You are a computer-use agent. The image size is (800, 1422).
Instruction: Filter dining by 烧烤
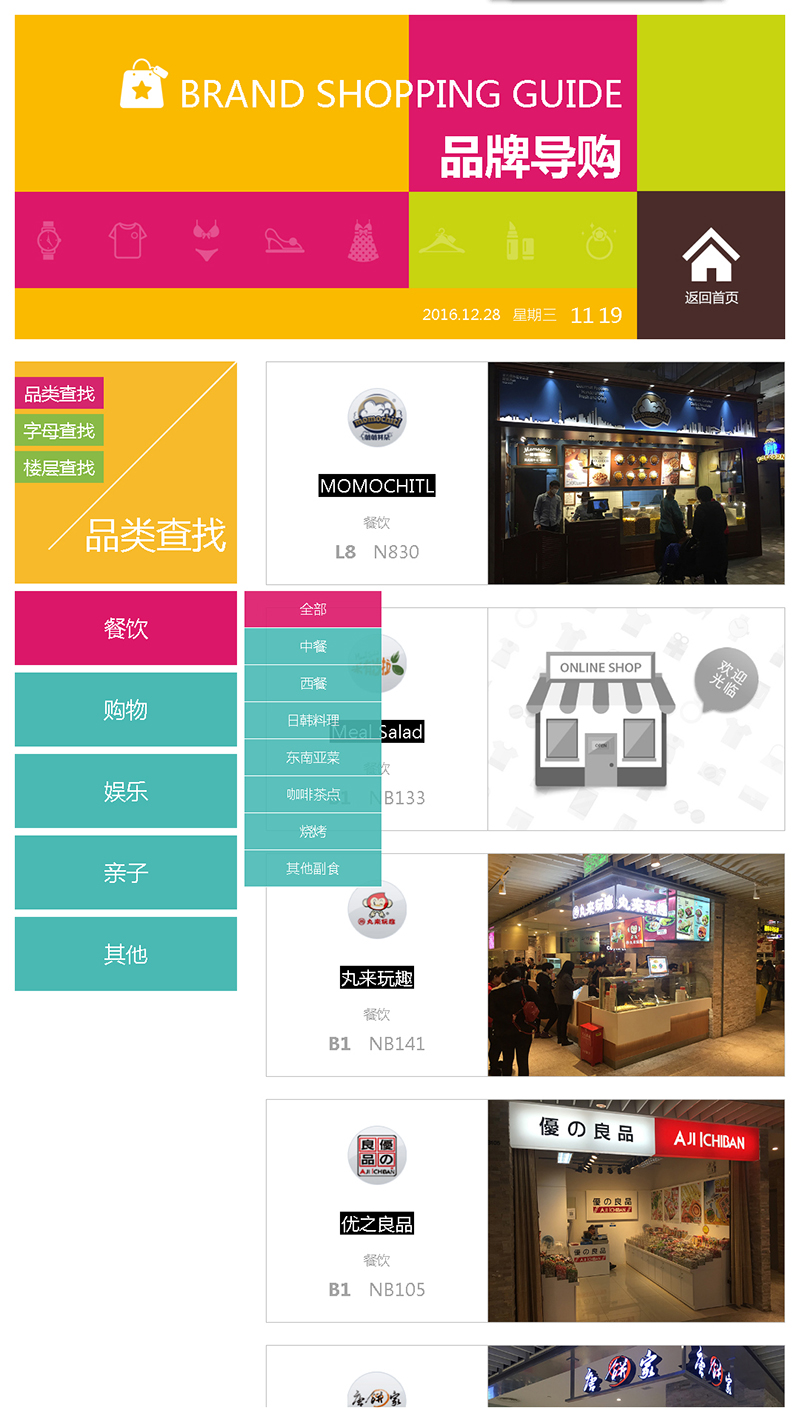313,831
